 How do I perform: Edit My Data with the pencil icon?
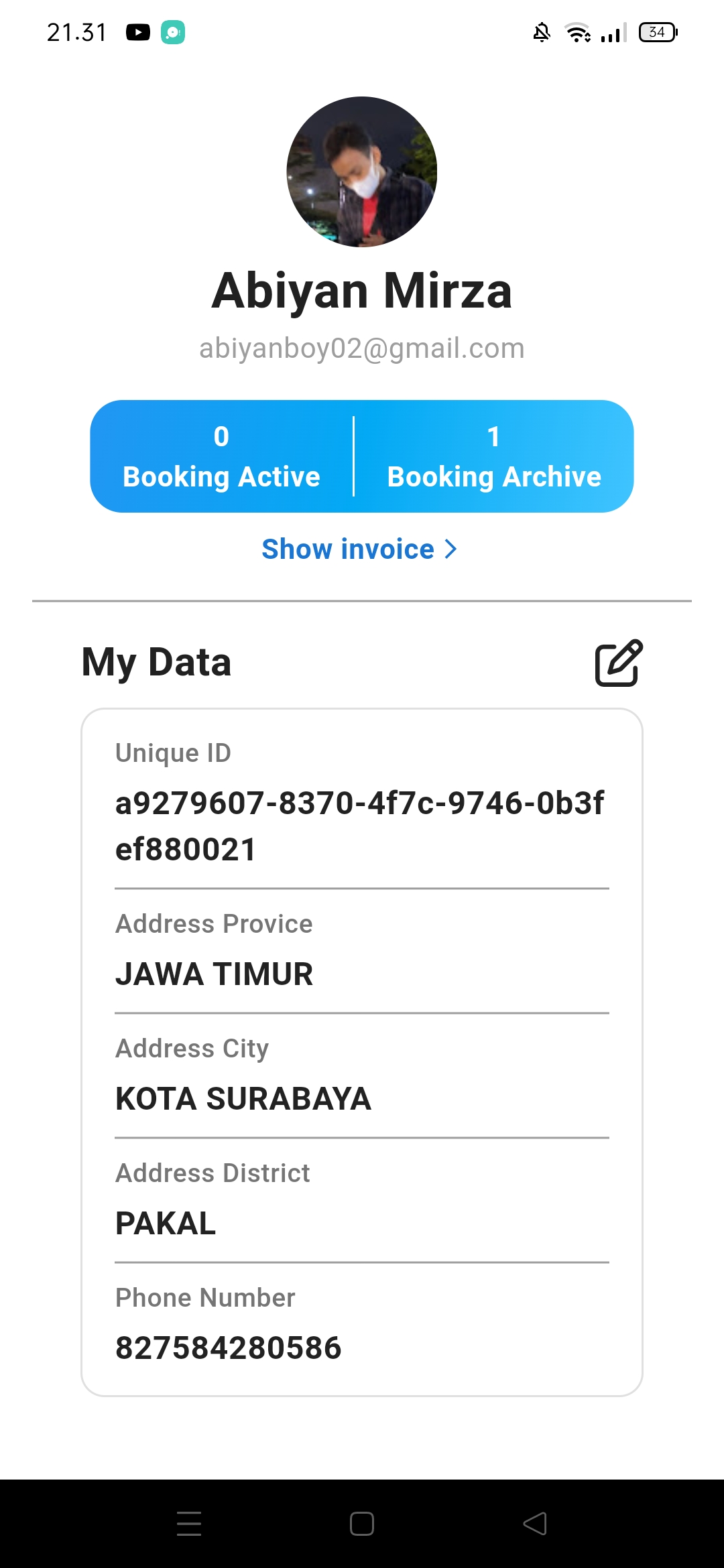(x=618, y=663)
